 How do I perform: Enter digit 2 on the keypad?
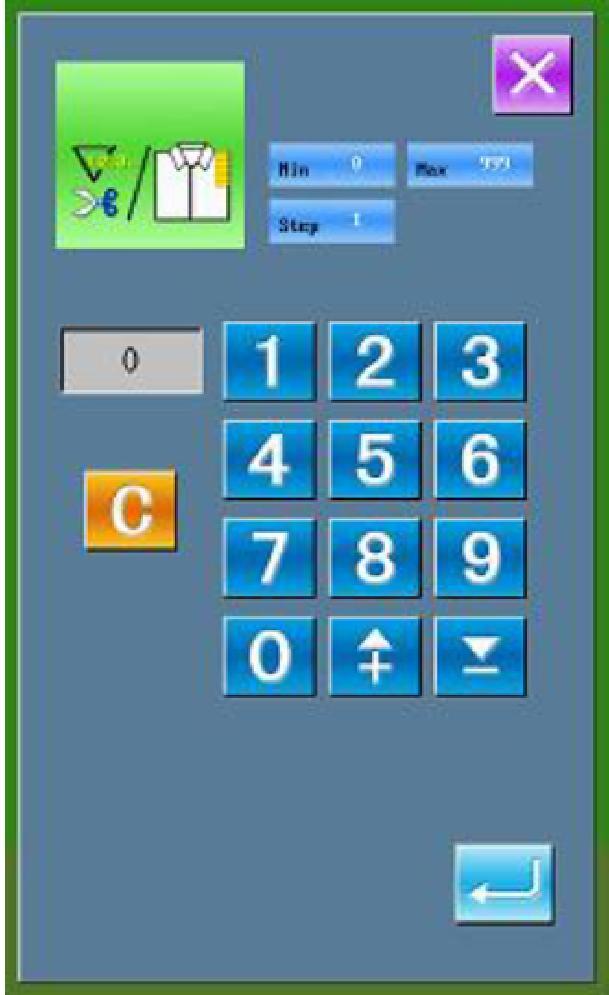click(374, 362)
